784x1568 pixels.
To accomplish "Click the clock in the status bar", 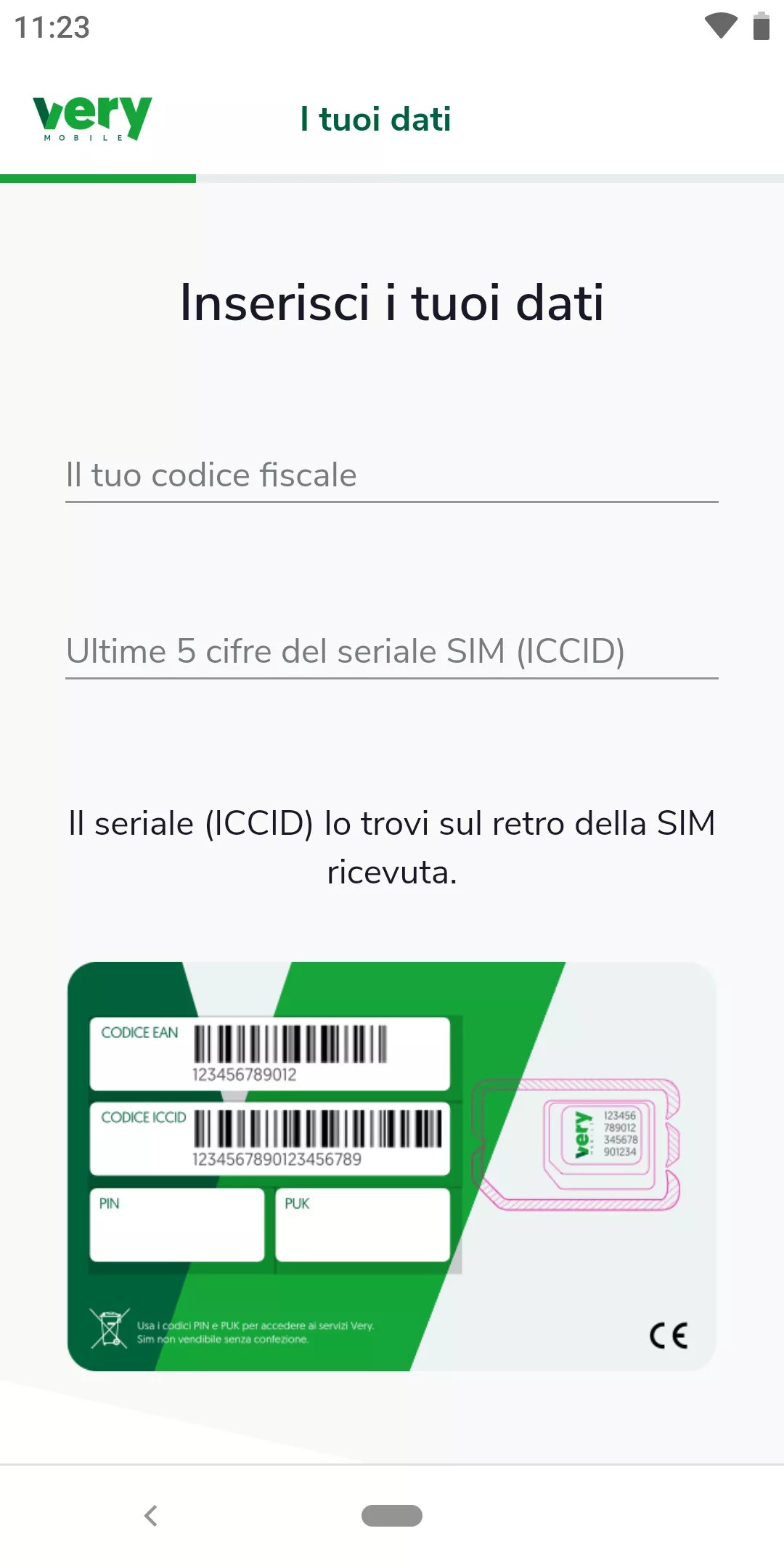I will coord(52,28).
